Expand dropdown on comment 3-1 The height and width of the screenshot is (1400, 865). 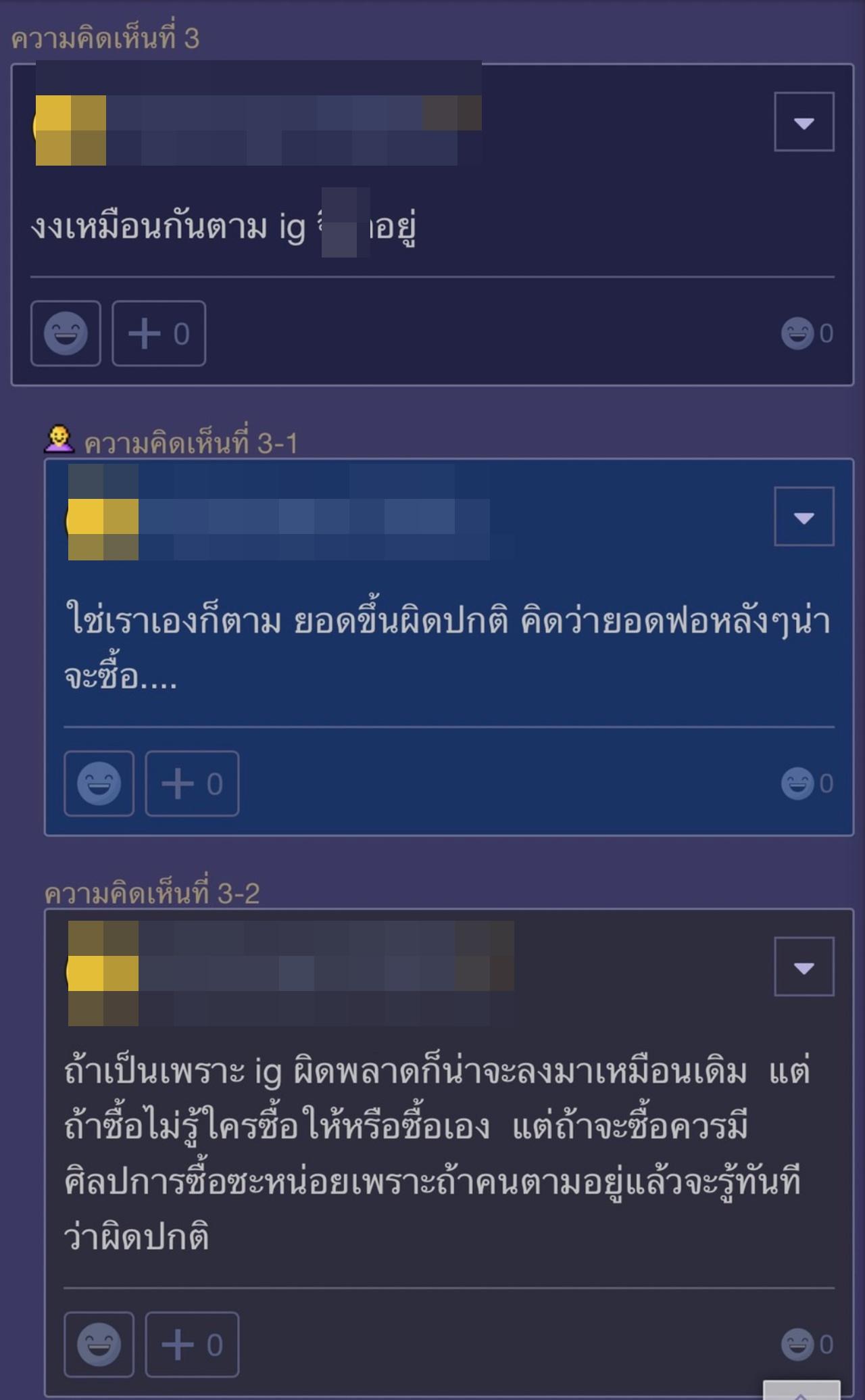pos(804,516)
